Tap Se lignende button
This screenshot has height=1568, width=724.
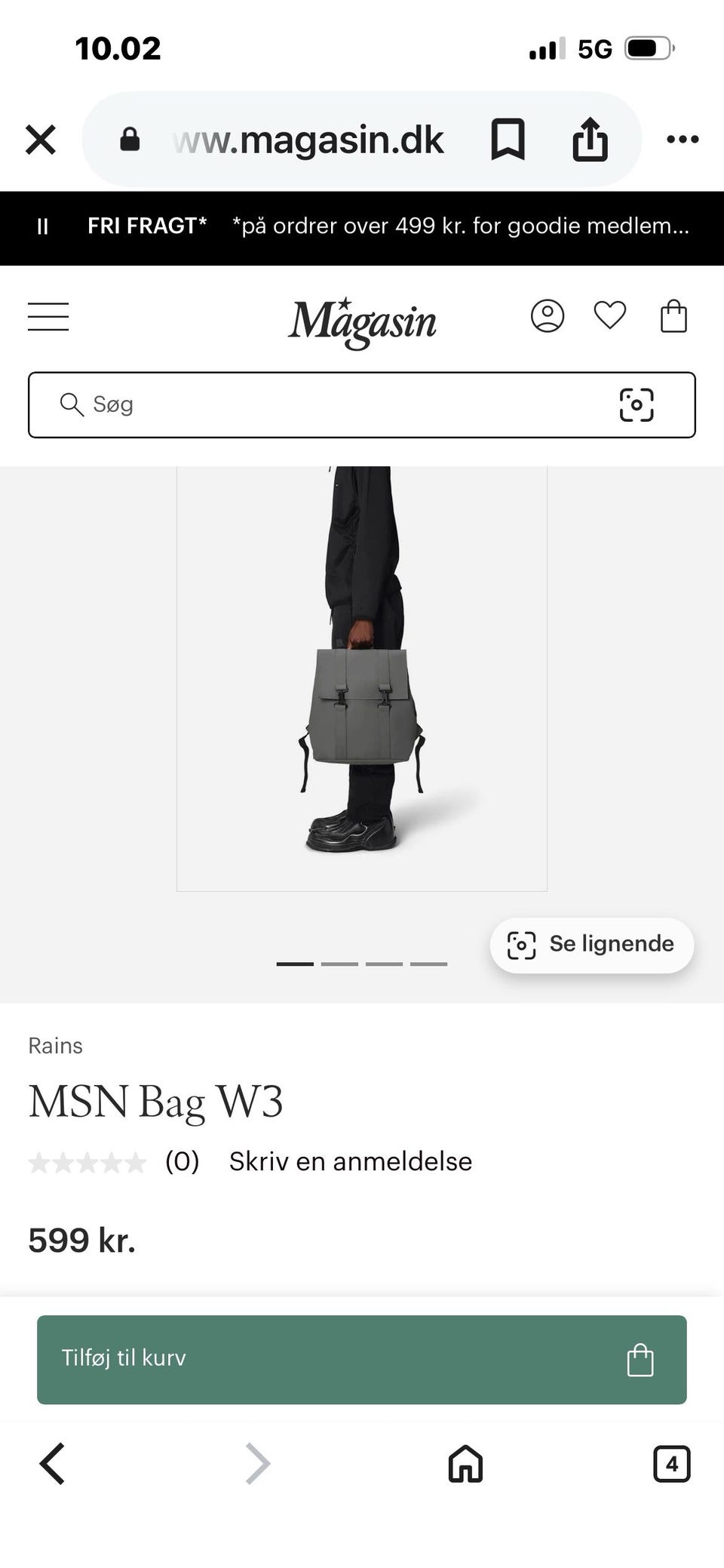click(x=592, y=945)
